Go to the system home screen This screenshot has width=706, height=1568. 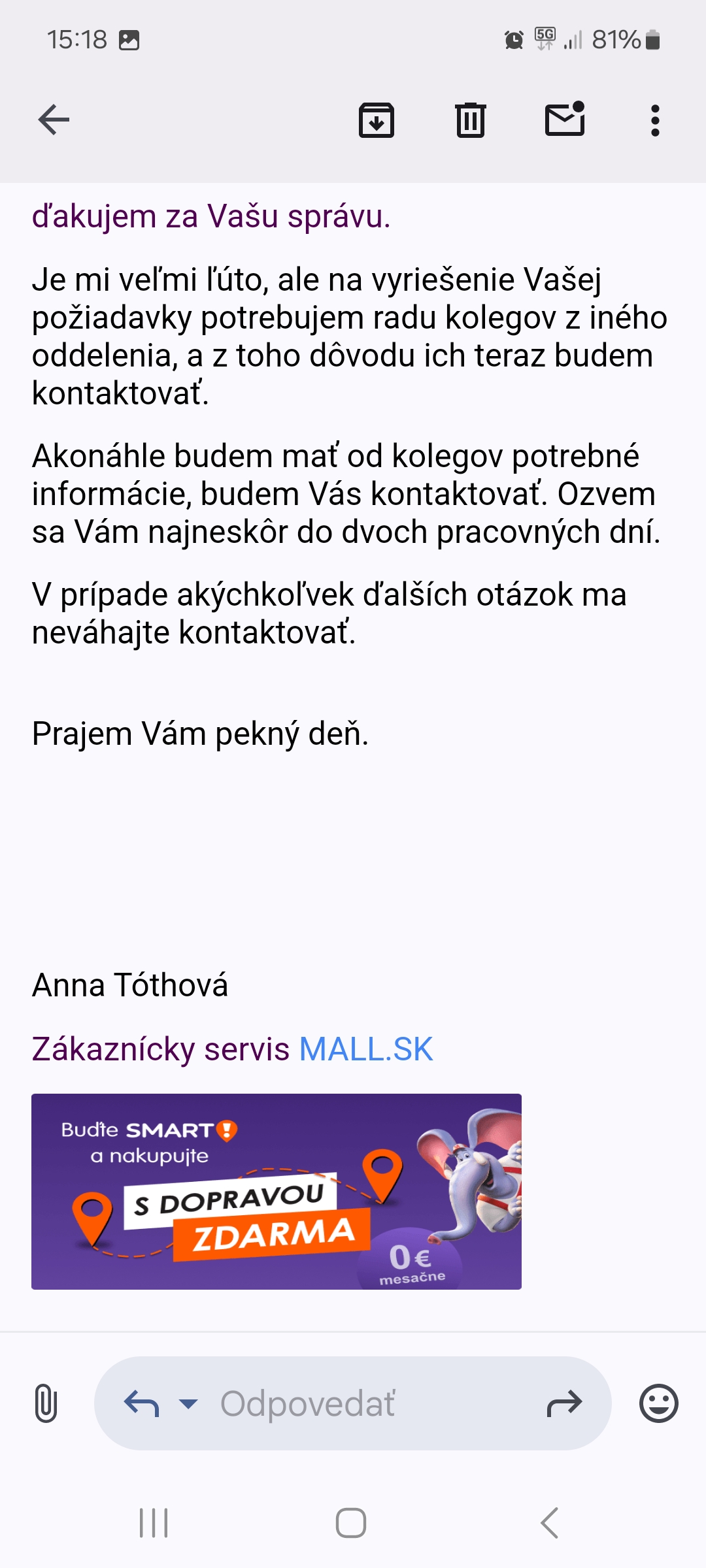coord(351,1523)
